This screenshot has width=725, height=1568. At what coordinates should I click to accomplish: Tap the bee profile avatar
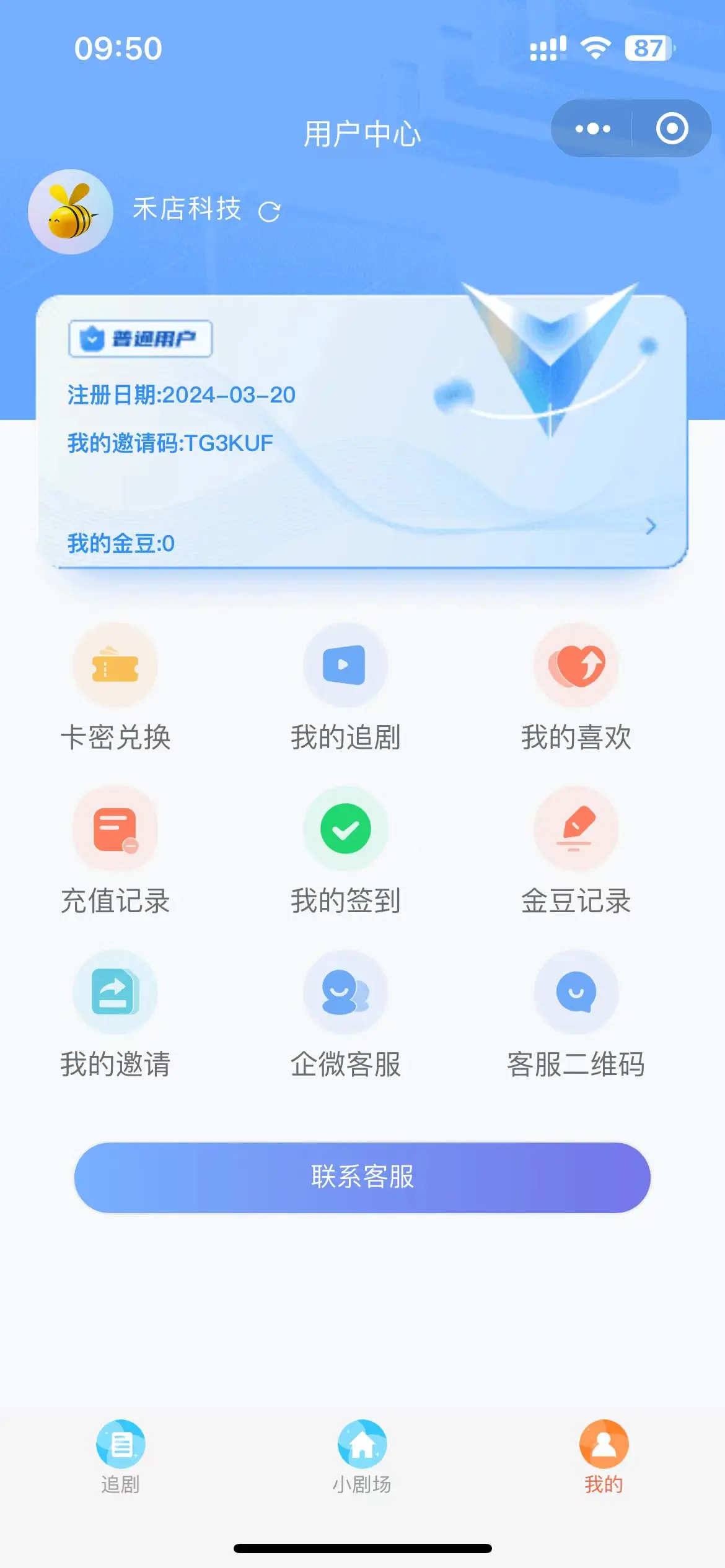(71, 212)
